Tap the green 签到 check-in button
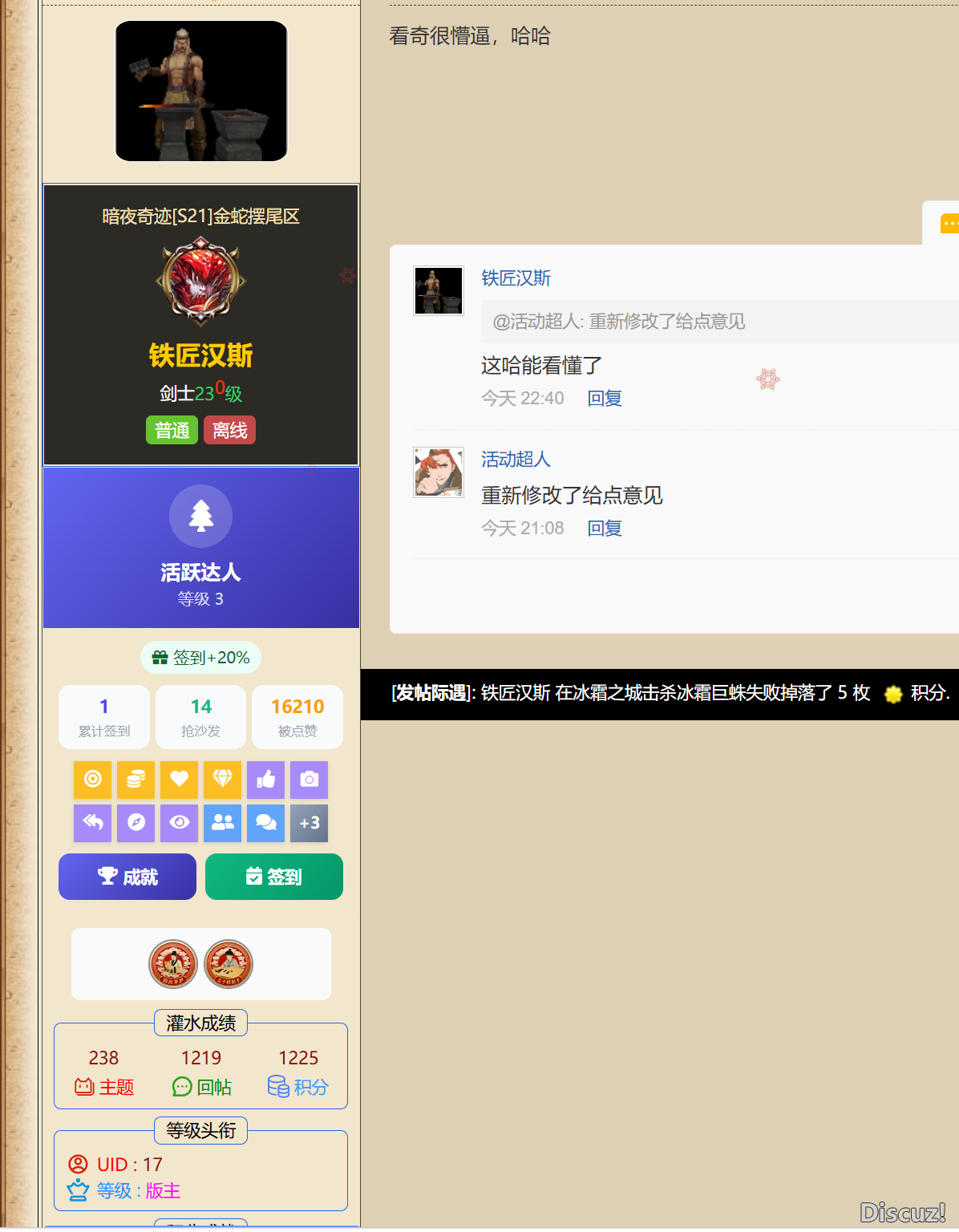The width and height of the screenshot is (959, 1232). click(x=273, y=877)
